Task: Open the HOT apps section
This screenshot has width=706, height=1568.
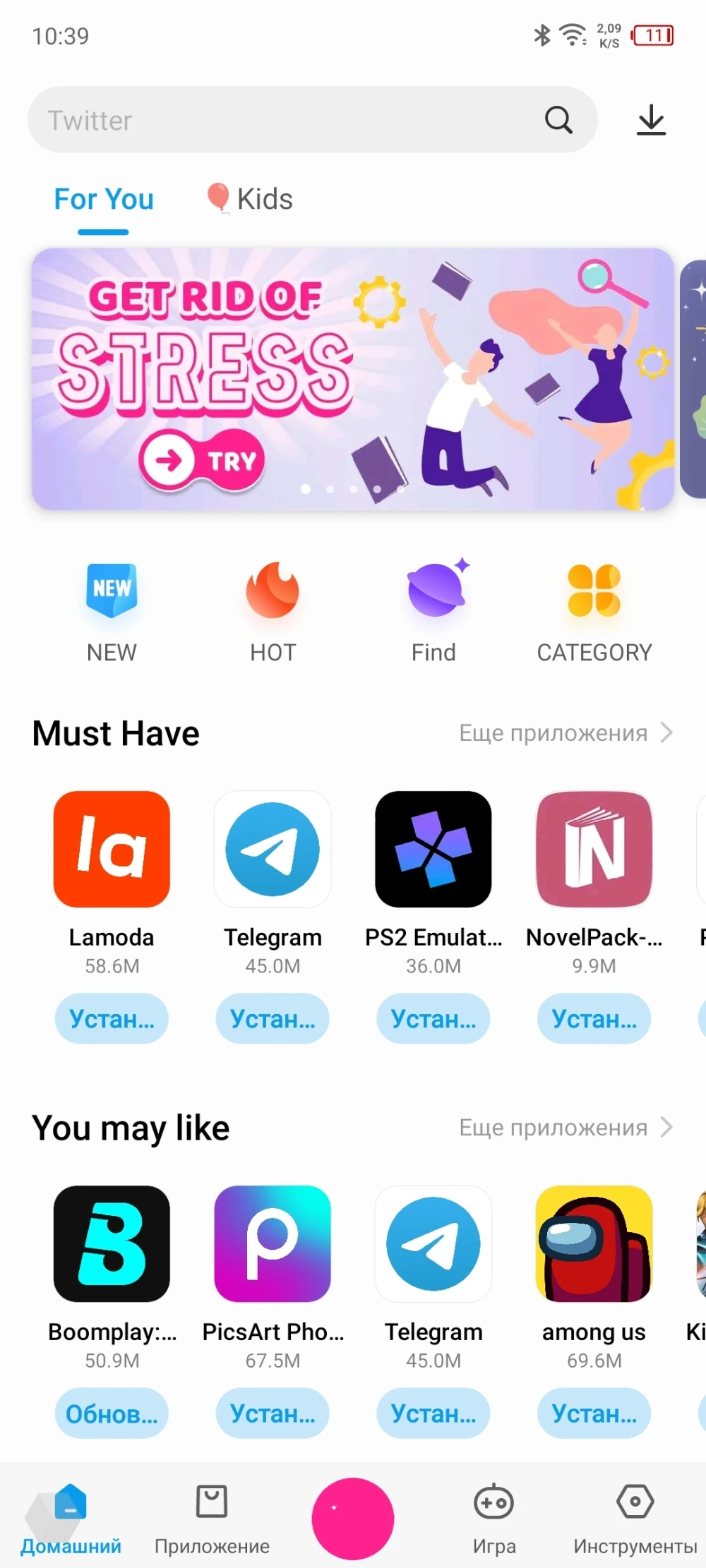Action: point(273,612)
